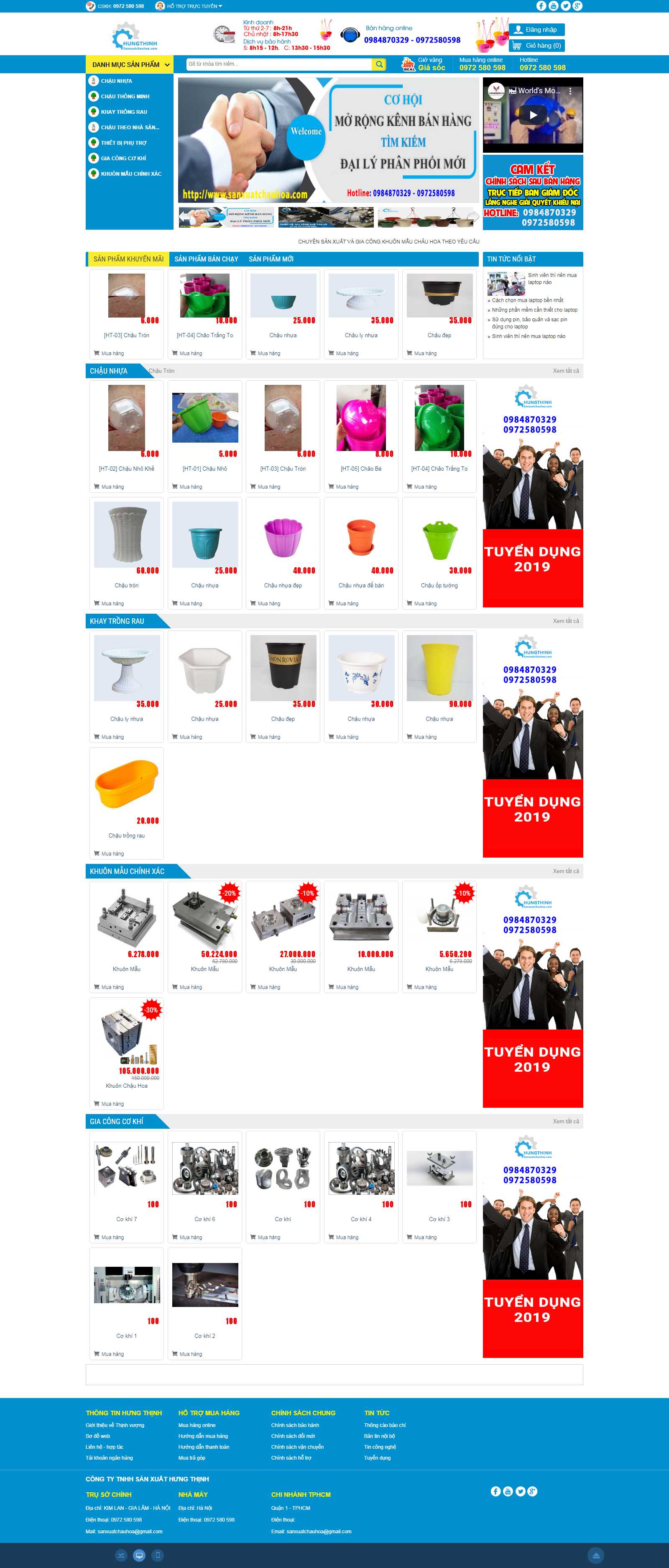Tap the search keyword input field
669x1568 pixels.
click(x=278, y=64)
